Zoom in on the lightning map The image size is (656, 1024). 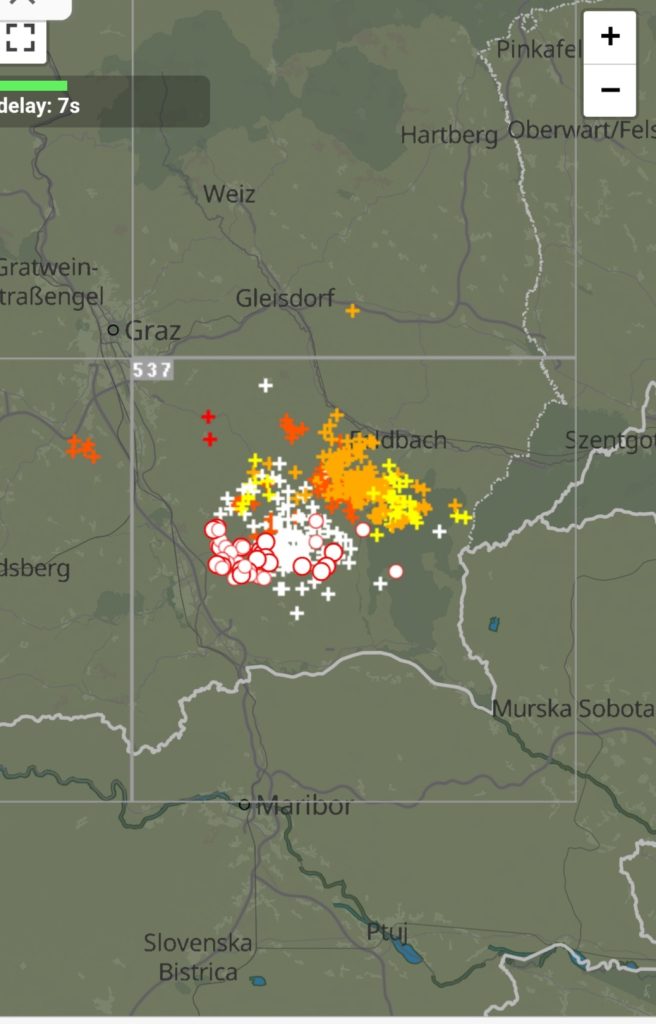point(610,38)
